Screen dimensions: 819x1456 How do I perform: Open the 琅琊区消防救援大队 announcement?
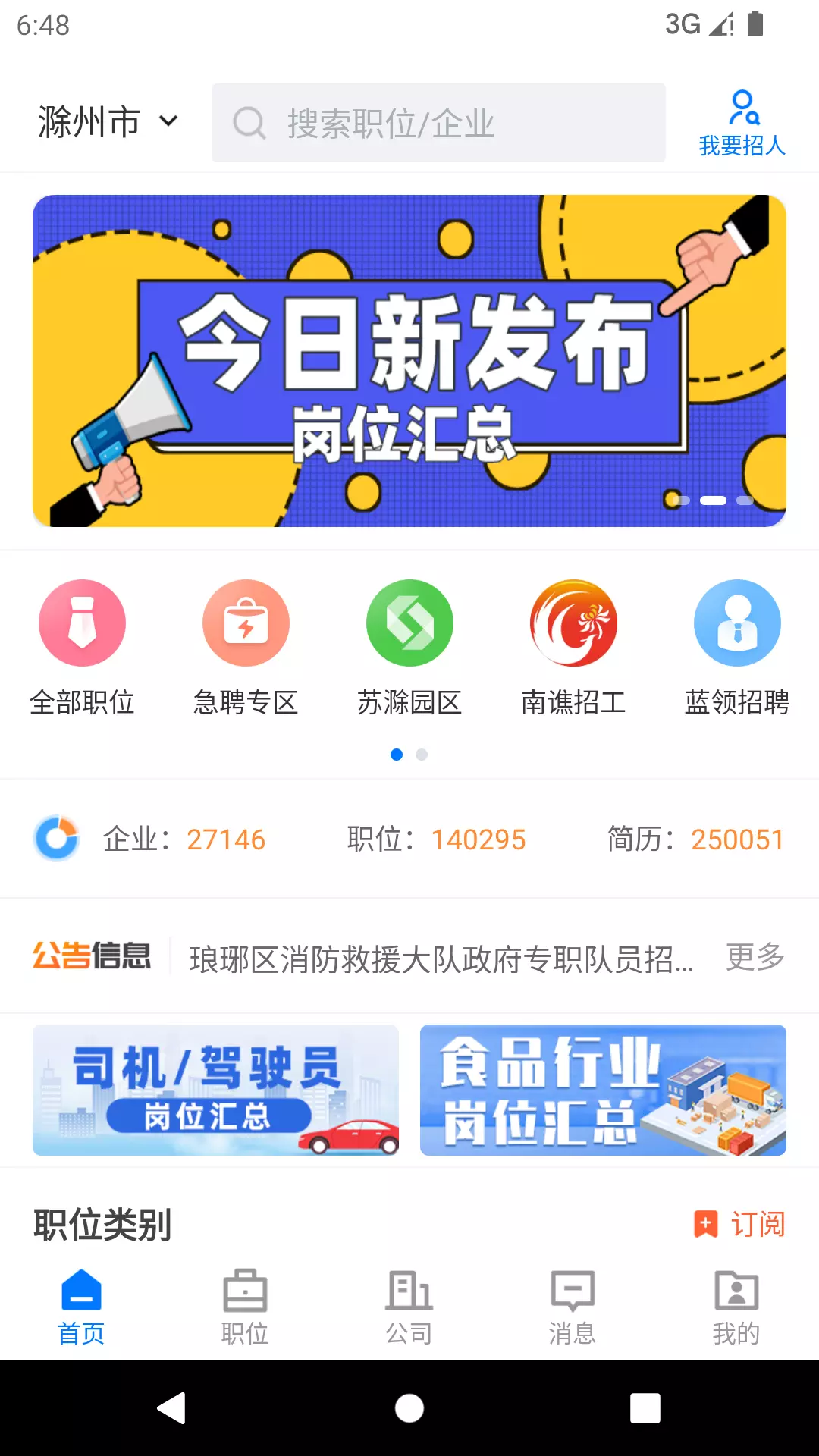pyautogui.click(x=441, y=959)
